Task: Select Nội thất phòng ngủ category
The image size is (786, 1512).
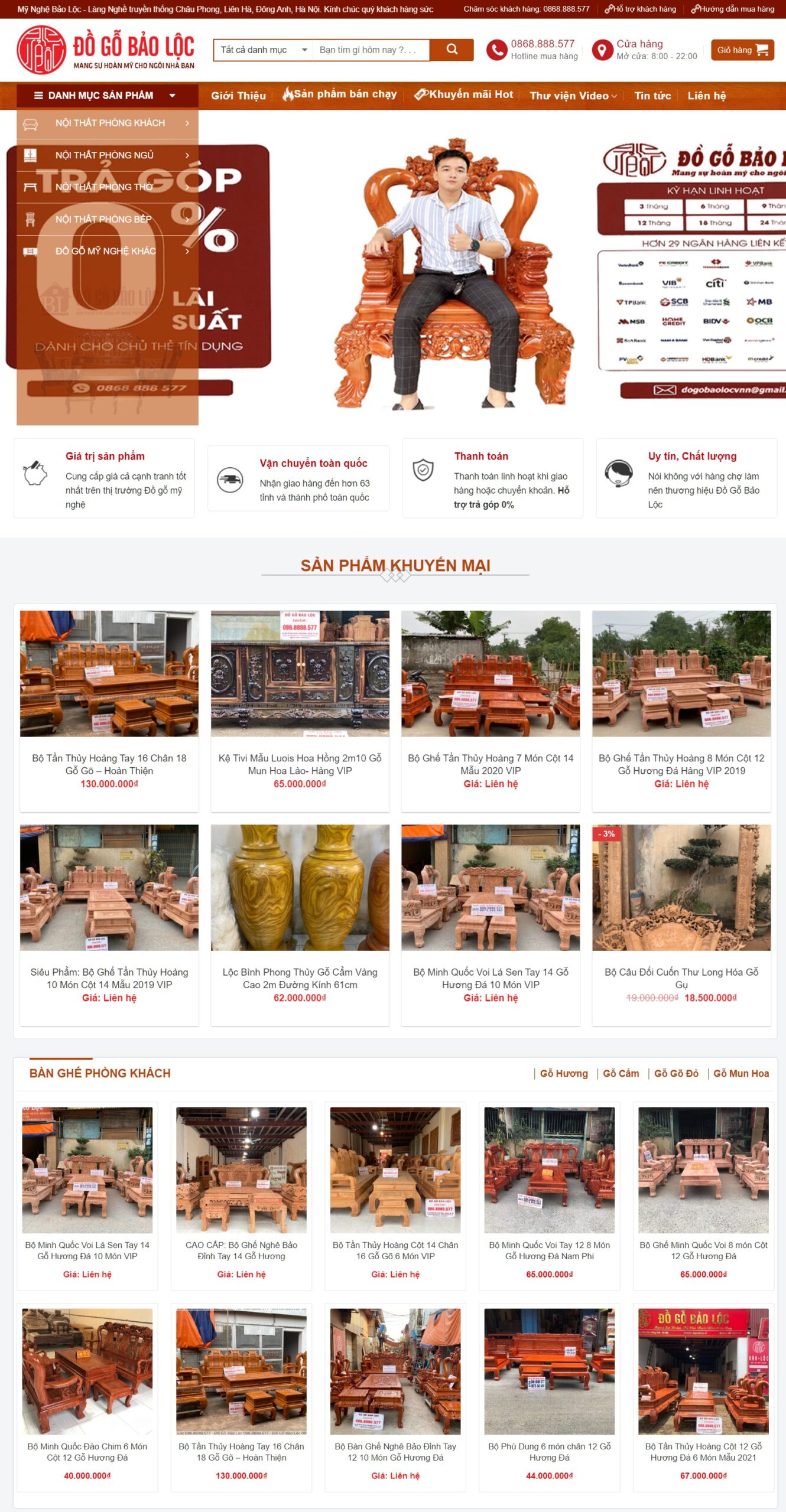Action: 104,155
